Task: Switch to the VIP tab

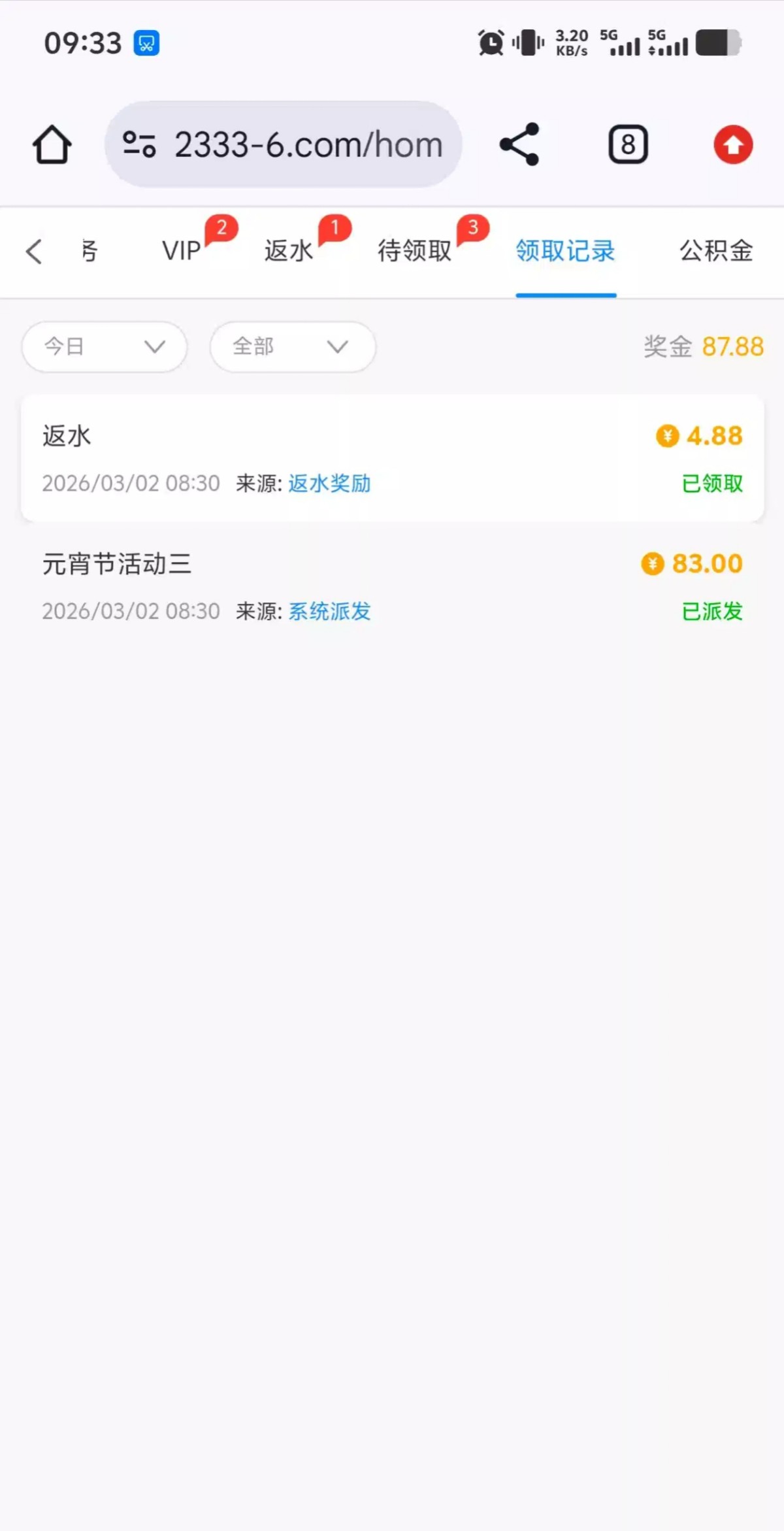Action: click(x=182, y=251)
